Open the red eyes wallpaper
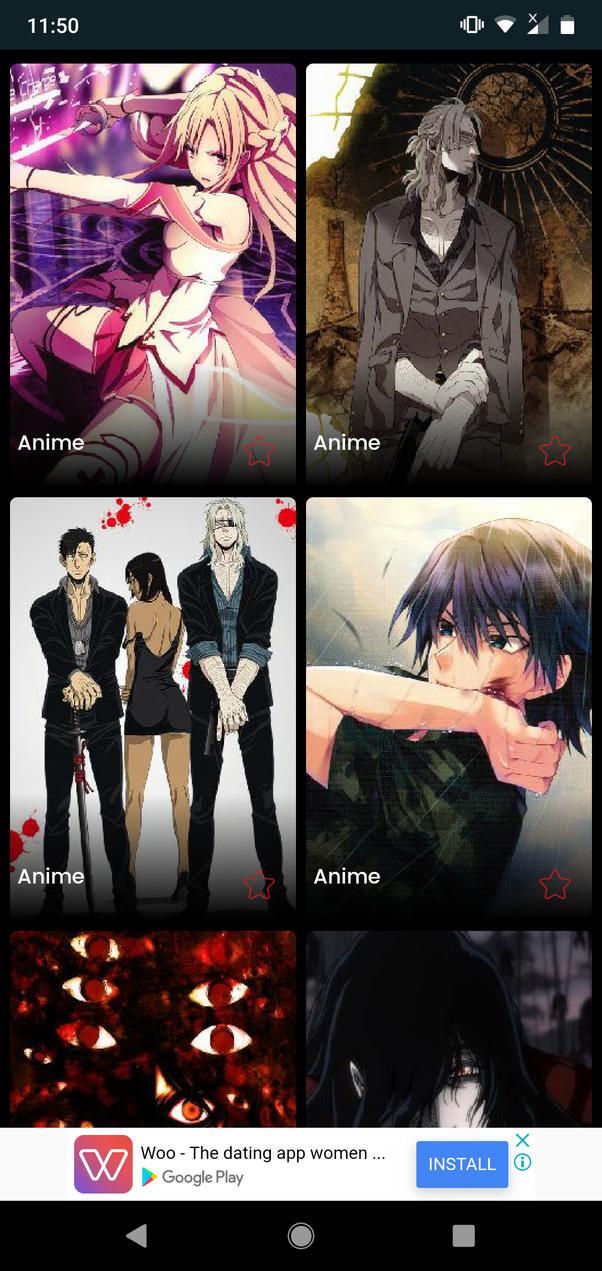 (153, 1030)
